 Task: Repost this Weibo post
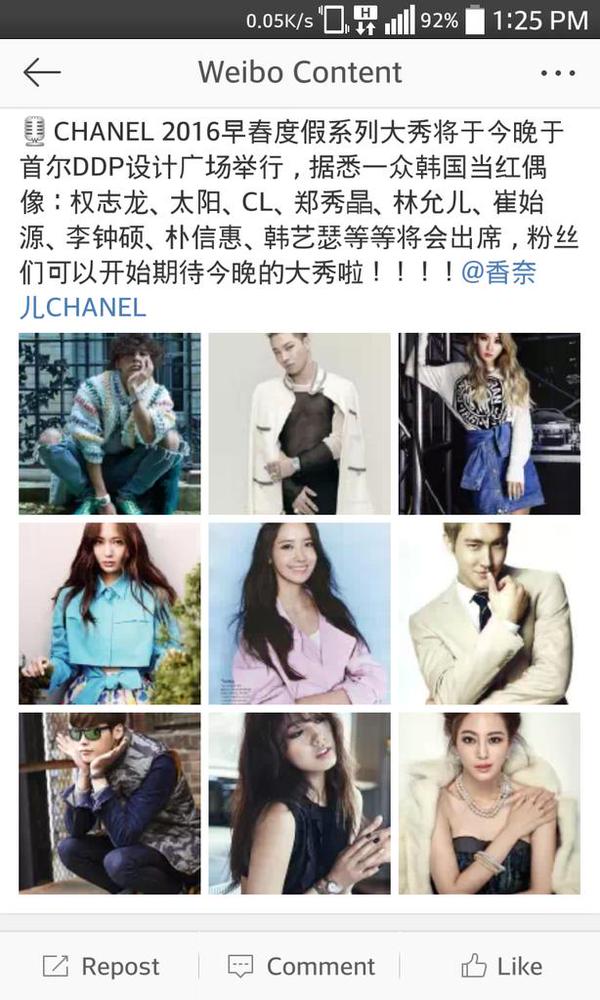(x=101, y=966)
